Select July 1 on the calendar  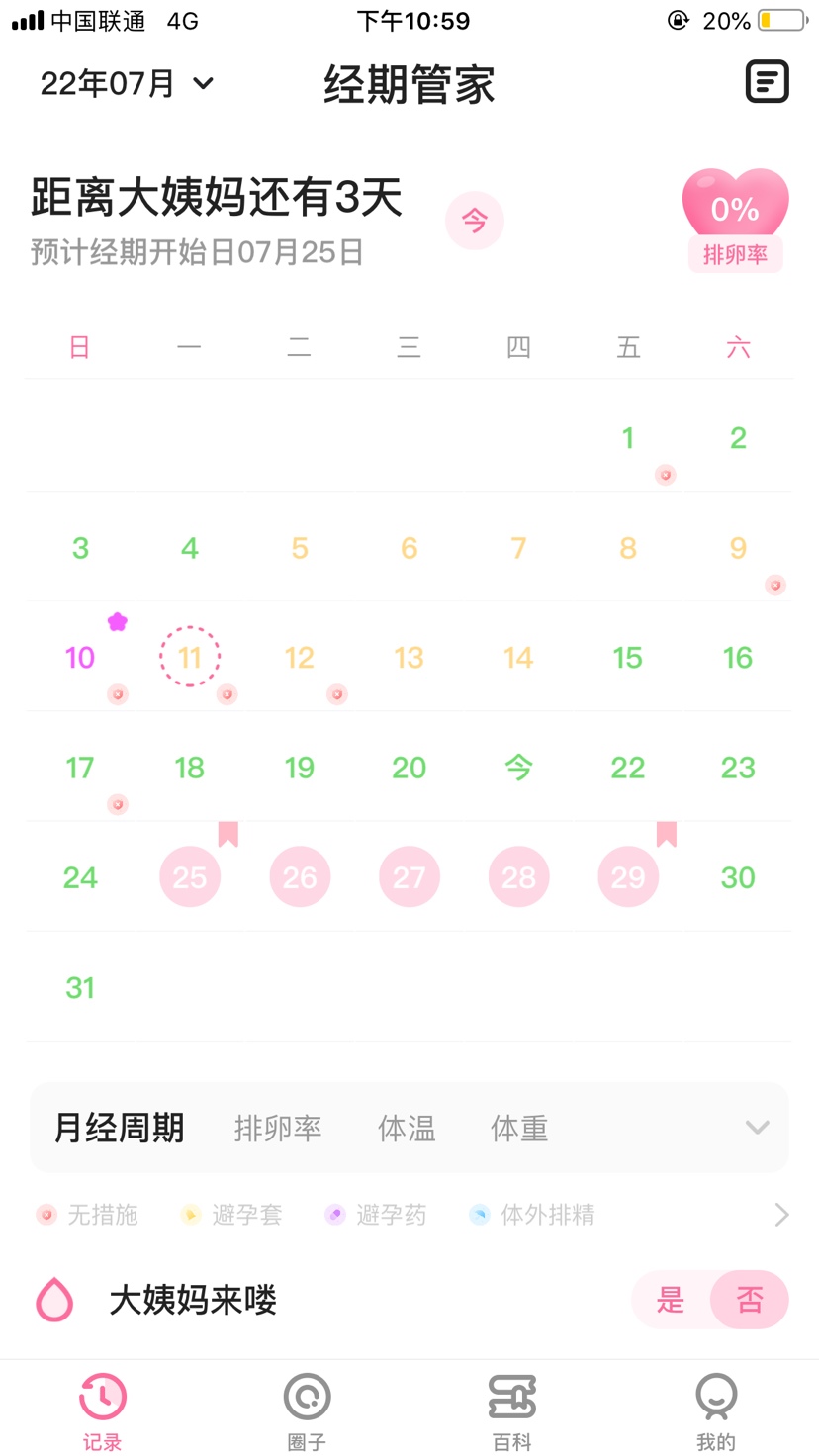(628, 438)
